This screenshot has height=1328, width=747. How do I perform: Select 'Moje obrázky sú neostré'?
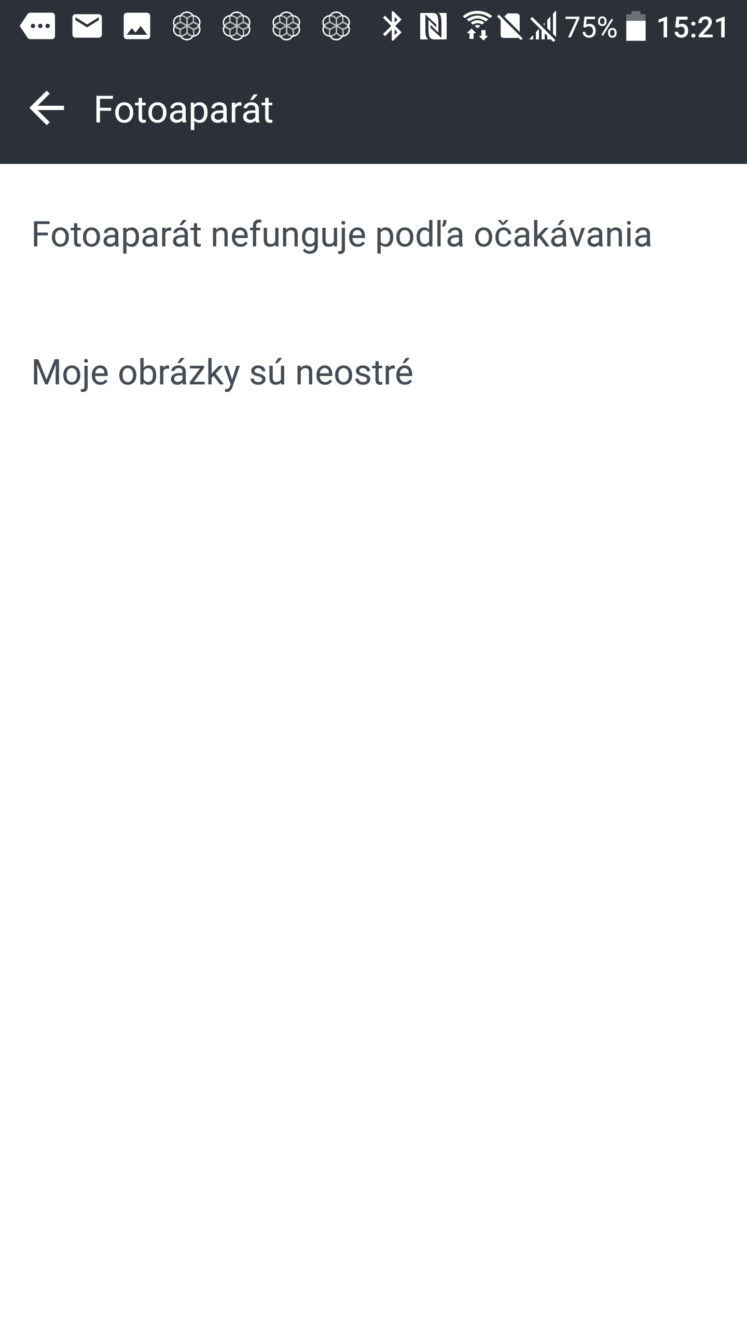pyautogui.click(x=373, y=372)
